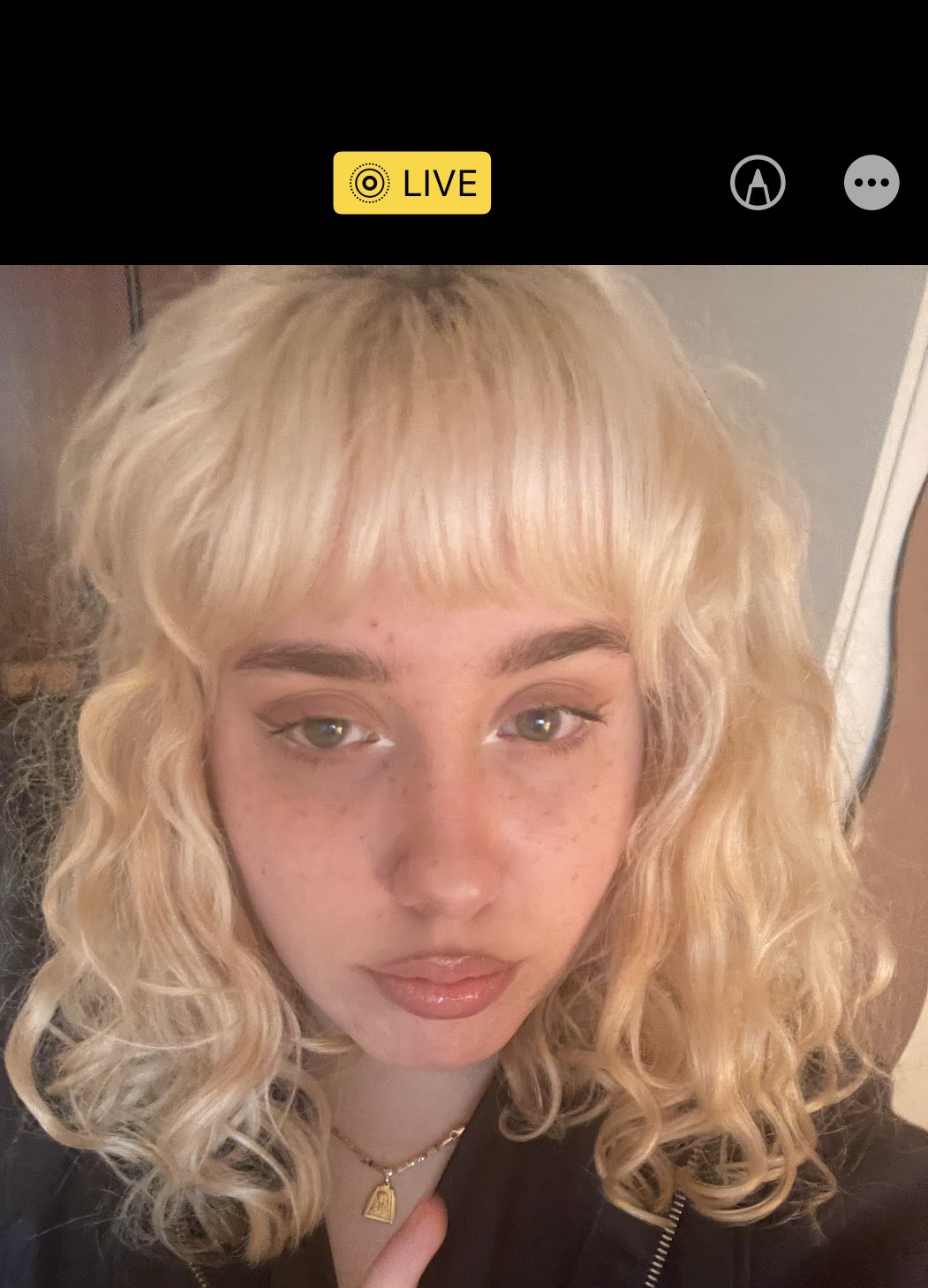Viewport: 928px width, 1288px height.
Task: Open the markup pen tool
Action: [758, 183]
